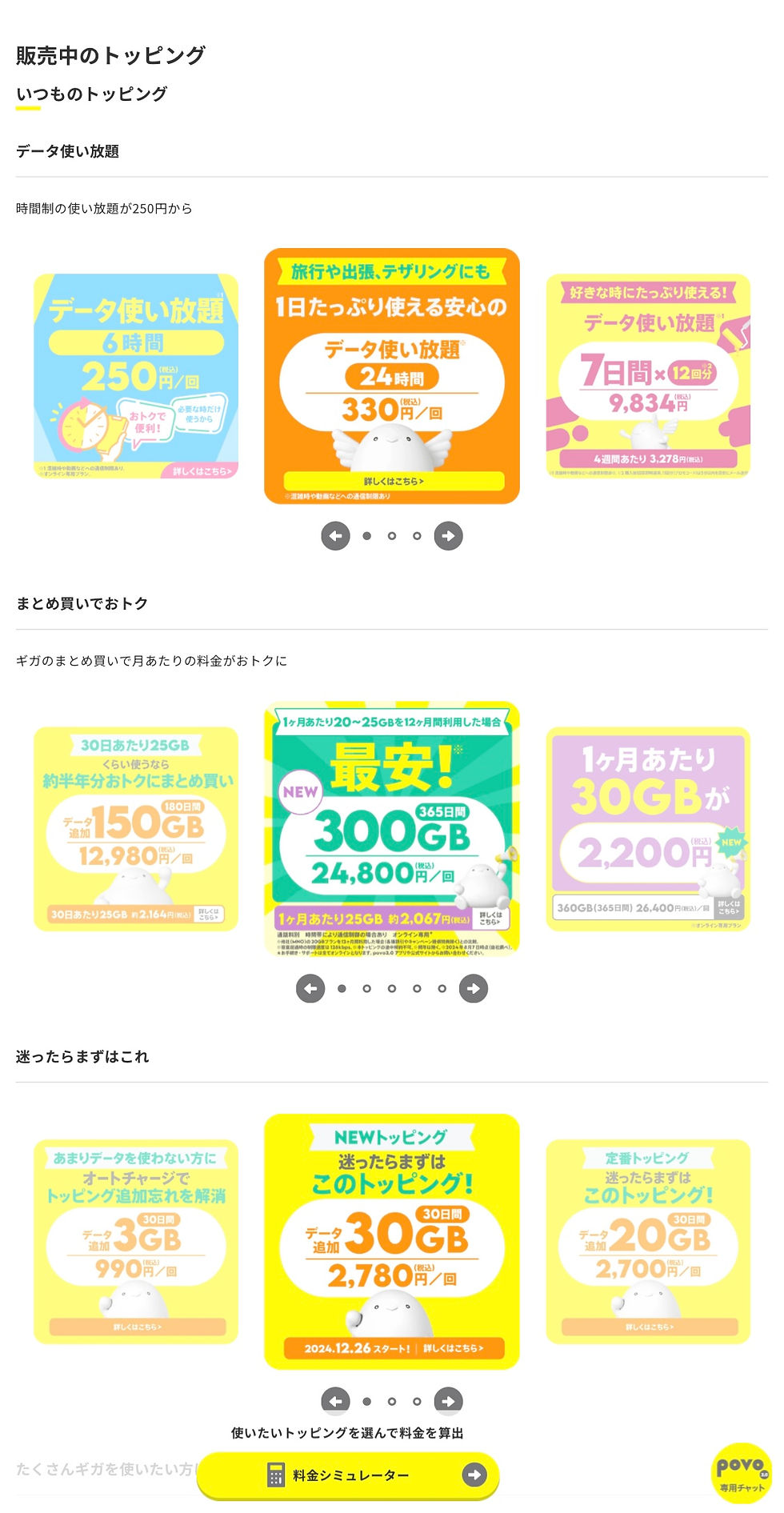The image size is (784, 1513).
Task: Select second page dot in データ使い放題 carousel
Action: coord(392,536)
